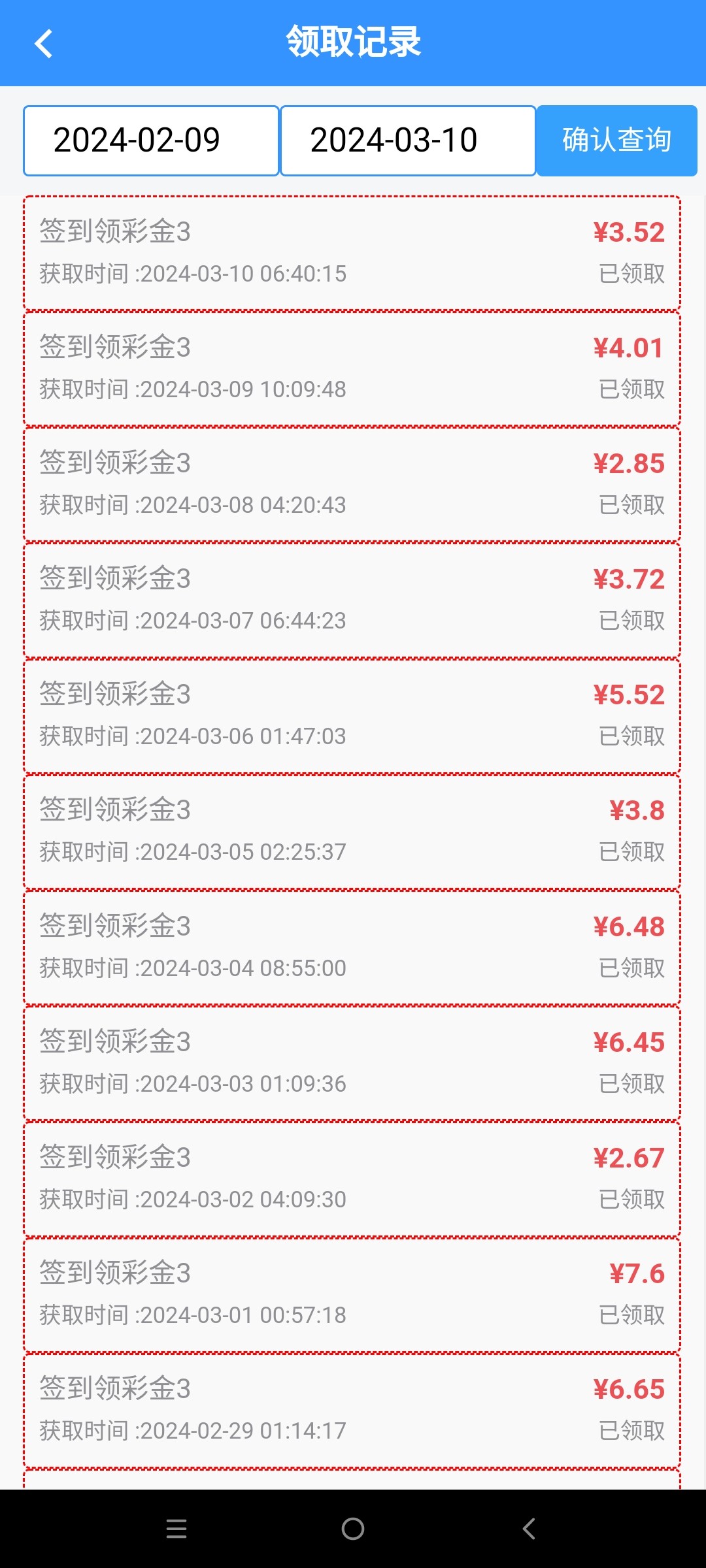This screenshot has width=706, height=1568.
Task: Go to the system home screen
Action: [x=353, y=1529]
